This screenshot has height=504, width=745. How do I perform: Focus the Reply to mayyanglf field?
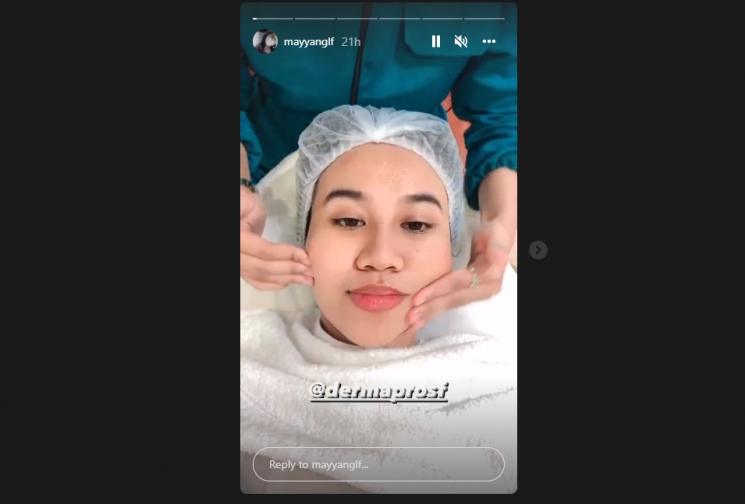(378, 464)
